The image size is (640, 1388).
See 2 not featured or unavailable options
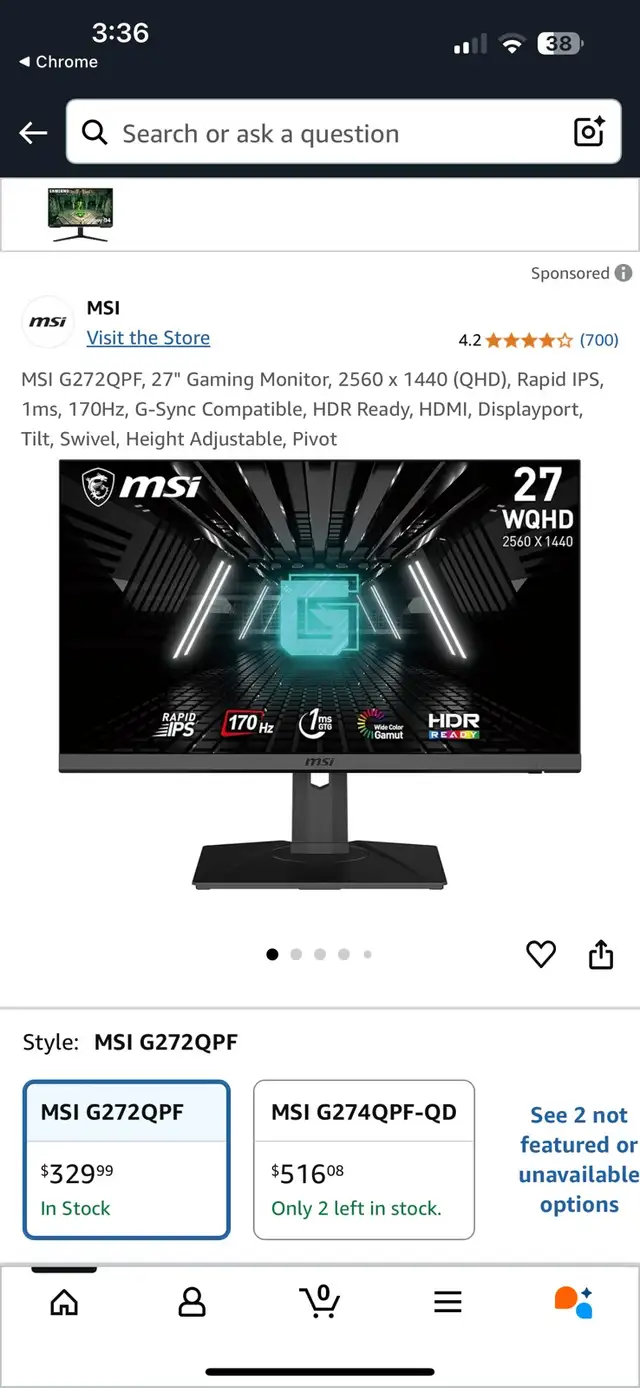(579, 1160)
